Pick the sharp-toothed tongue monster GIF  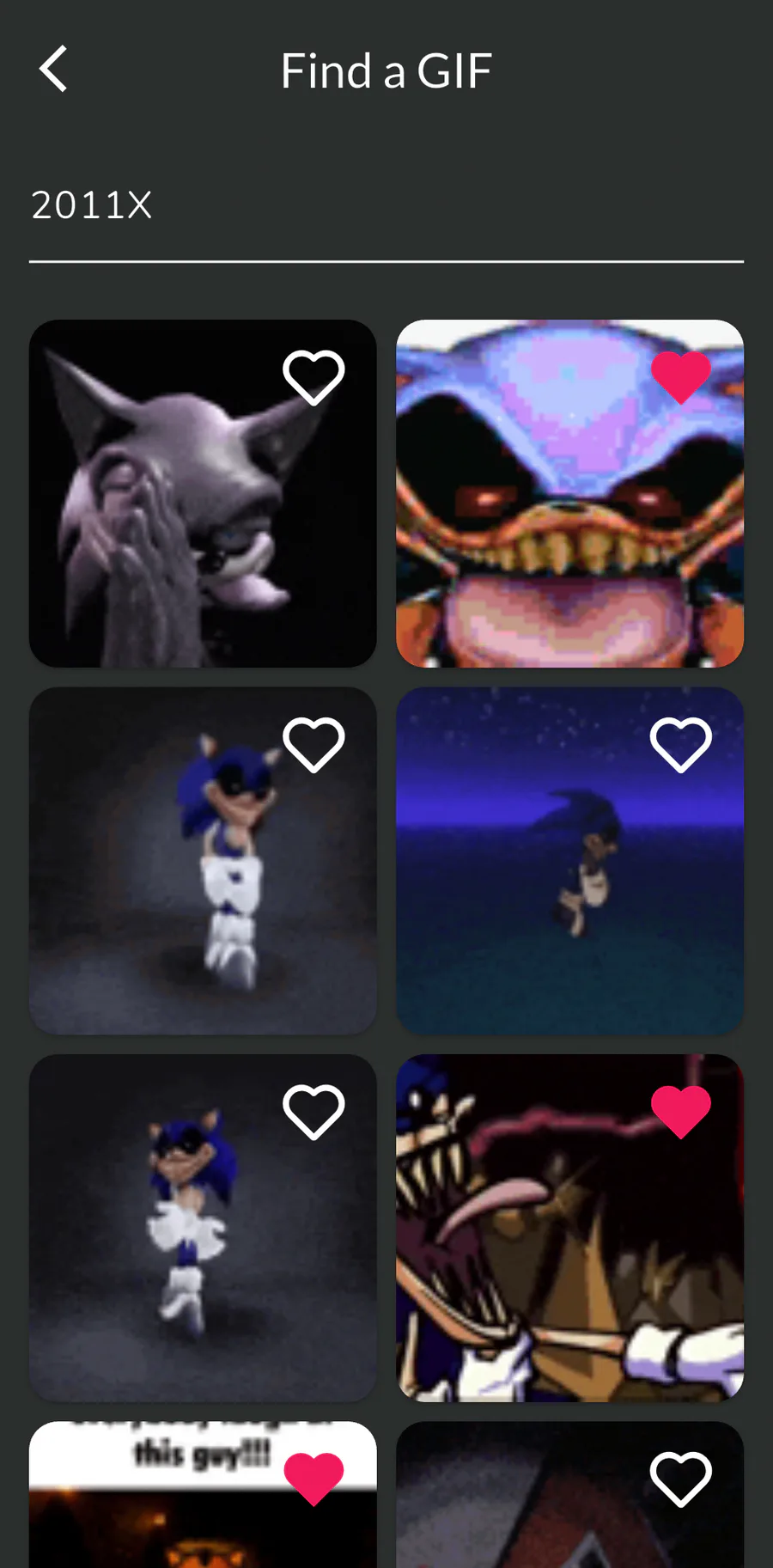[x=569, y=1229]
